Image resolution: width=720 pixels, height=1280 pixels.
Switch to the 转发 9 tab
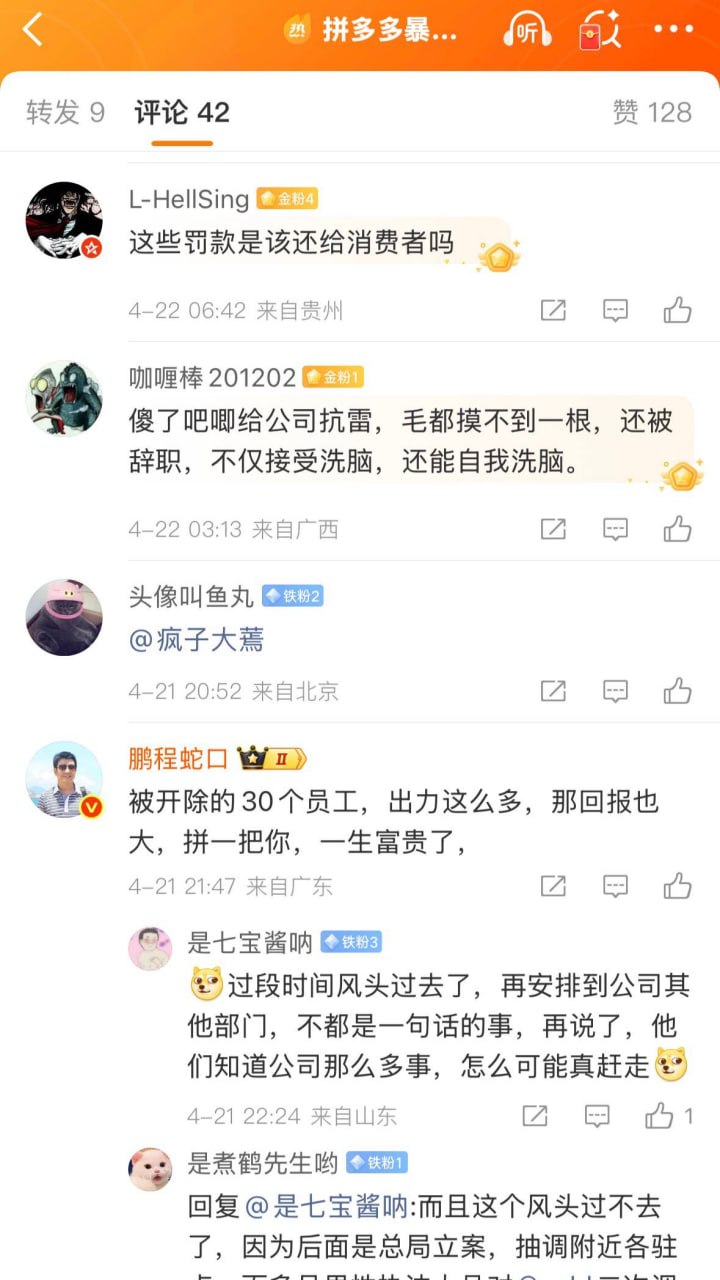(x=65, y=112)
